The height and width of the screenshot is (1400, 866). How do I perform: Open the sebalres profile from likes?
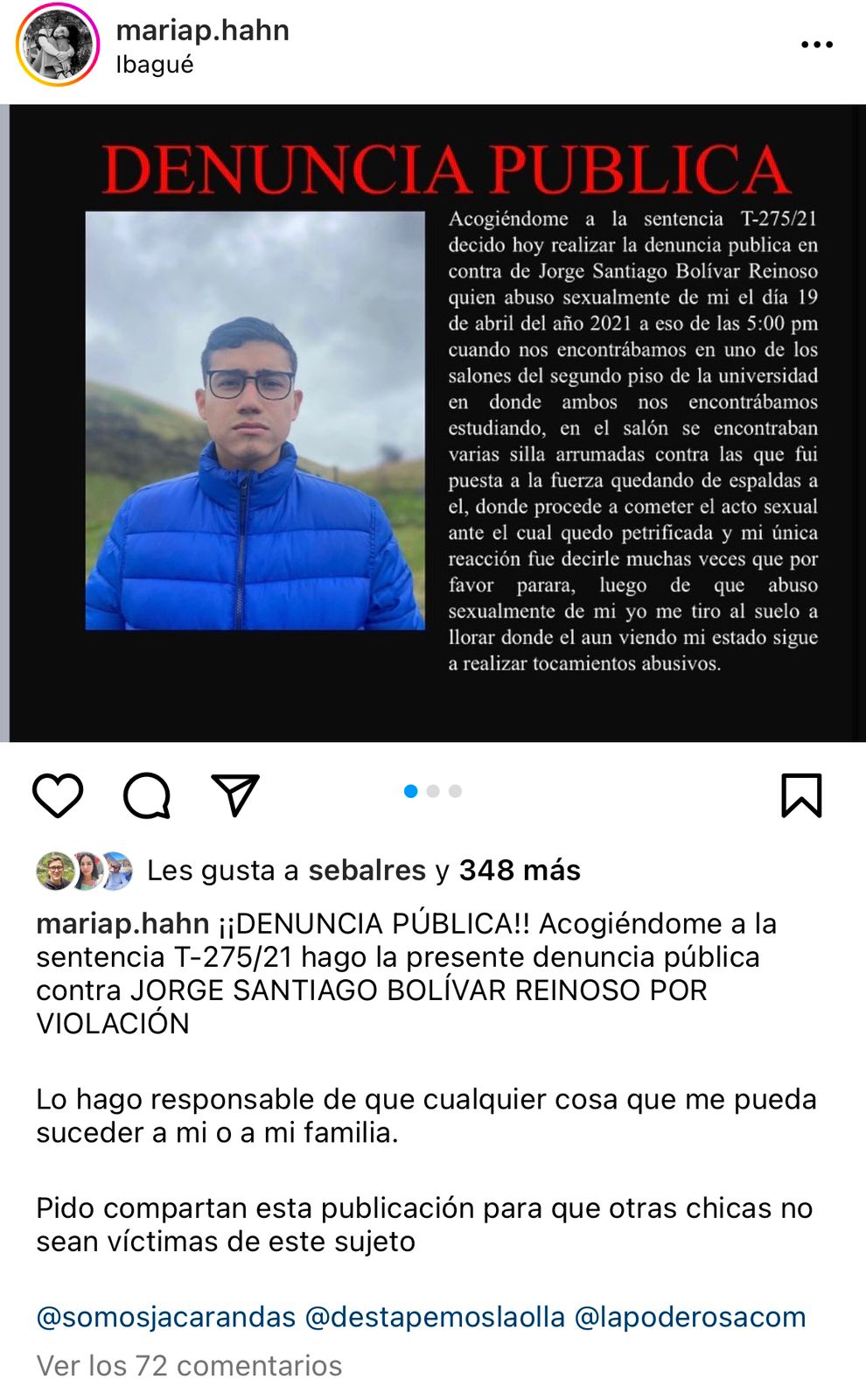pyautogui.click(x=367, y=871)
